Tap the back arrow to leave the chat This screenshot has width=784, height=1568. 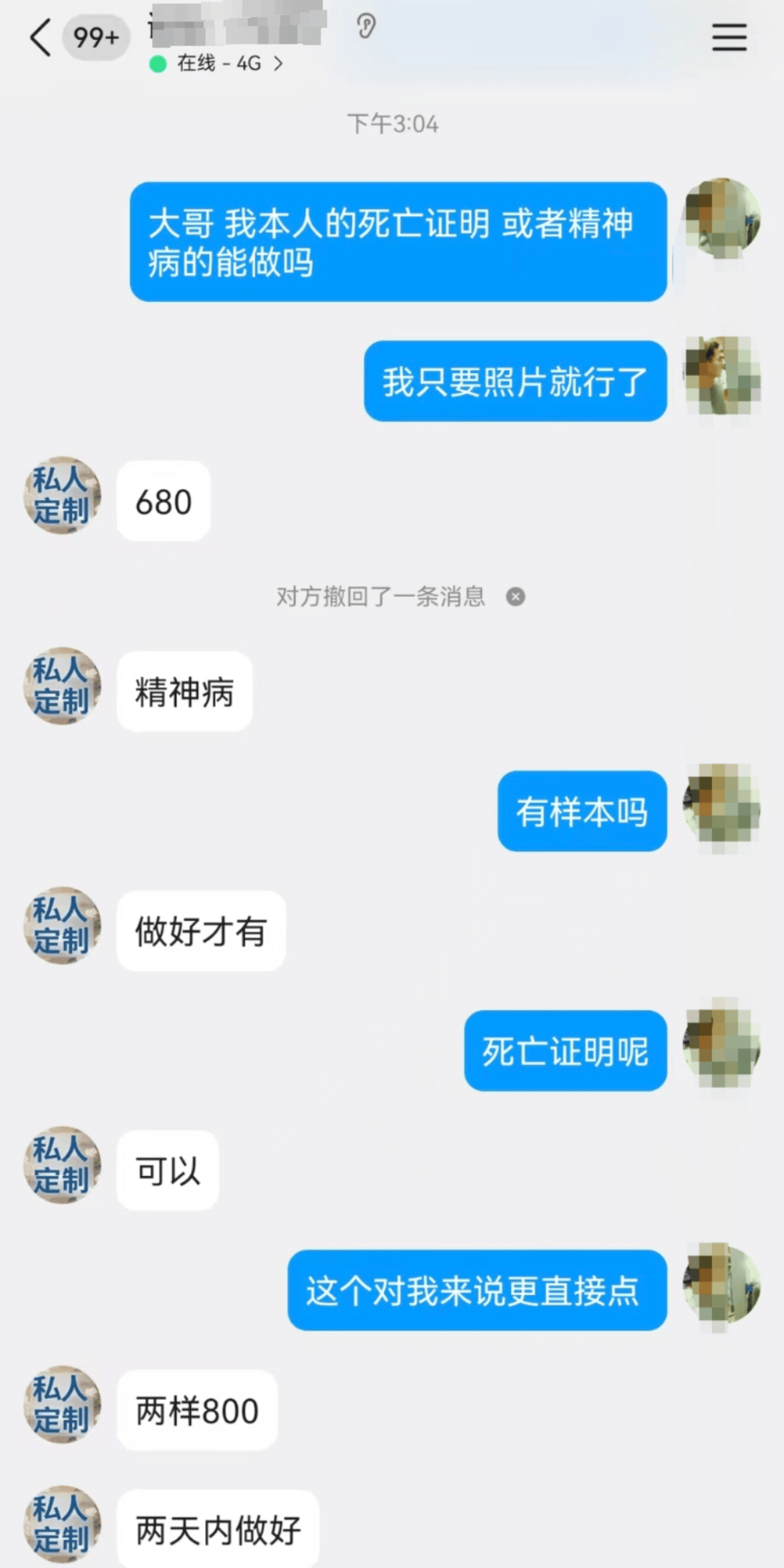(40, 38)
